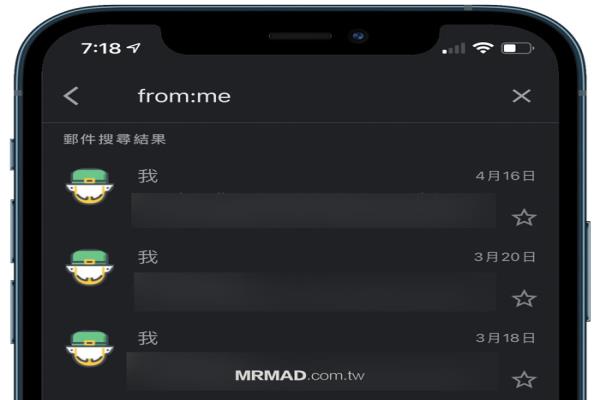Edit the from:me search field
This screenshot has width=600, height=400.
pos(300,96)
